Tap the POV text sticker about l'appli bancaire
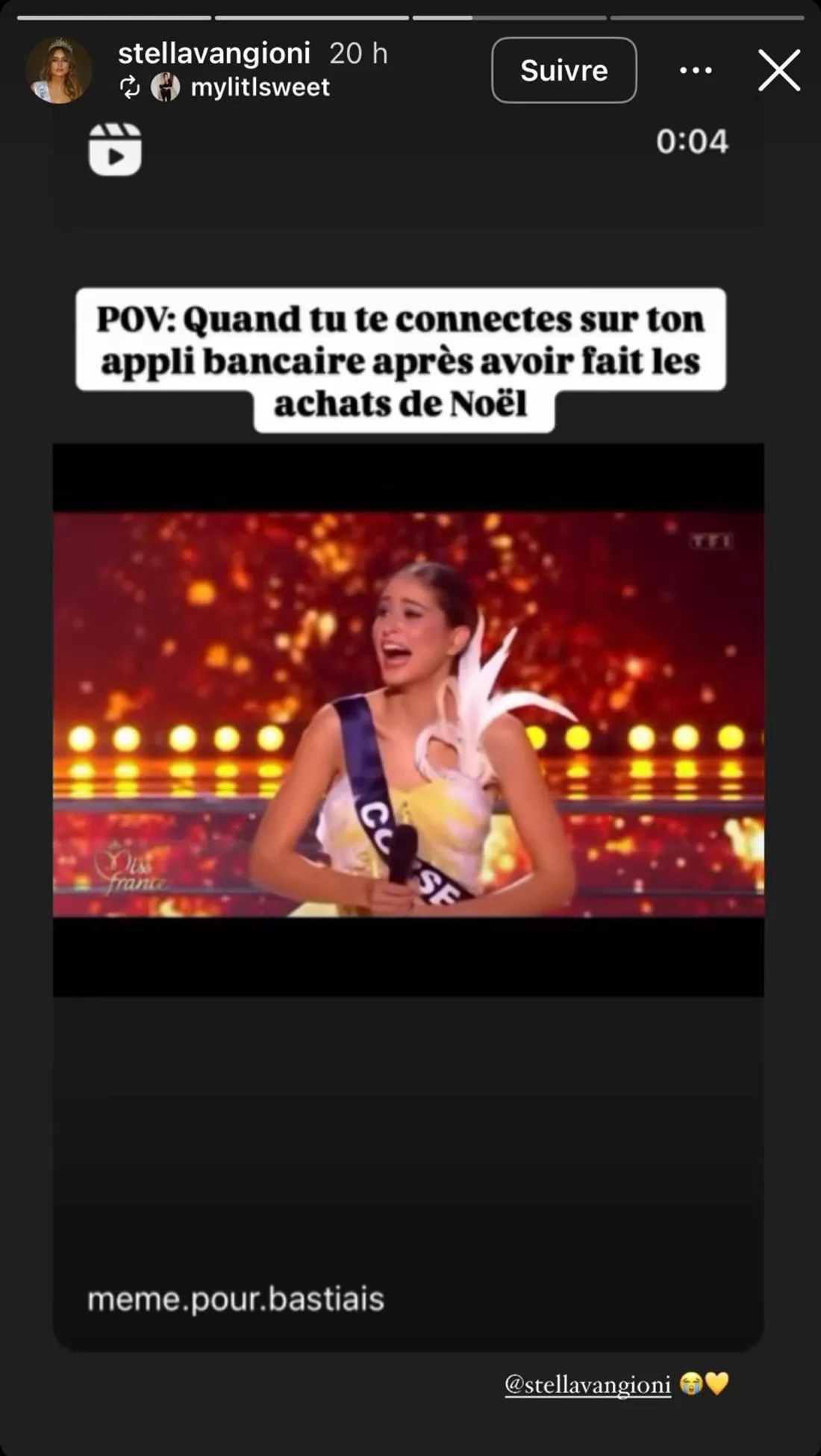Image resolution: width=821 pixels, height=1456 pixels. 403,357
